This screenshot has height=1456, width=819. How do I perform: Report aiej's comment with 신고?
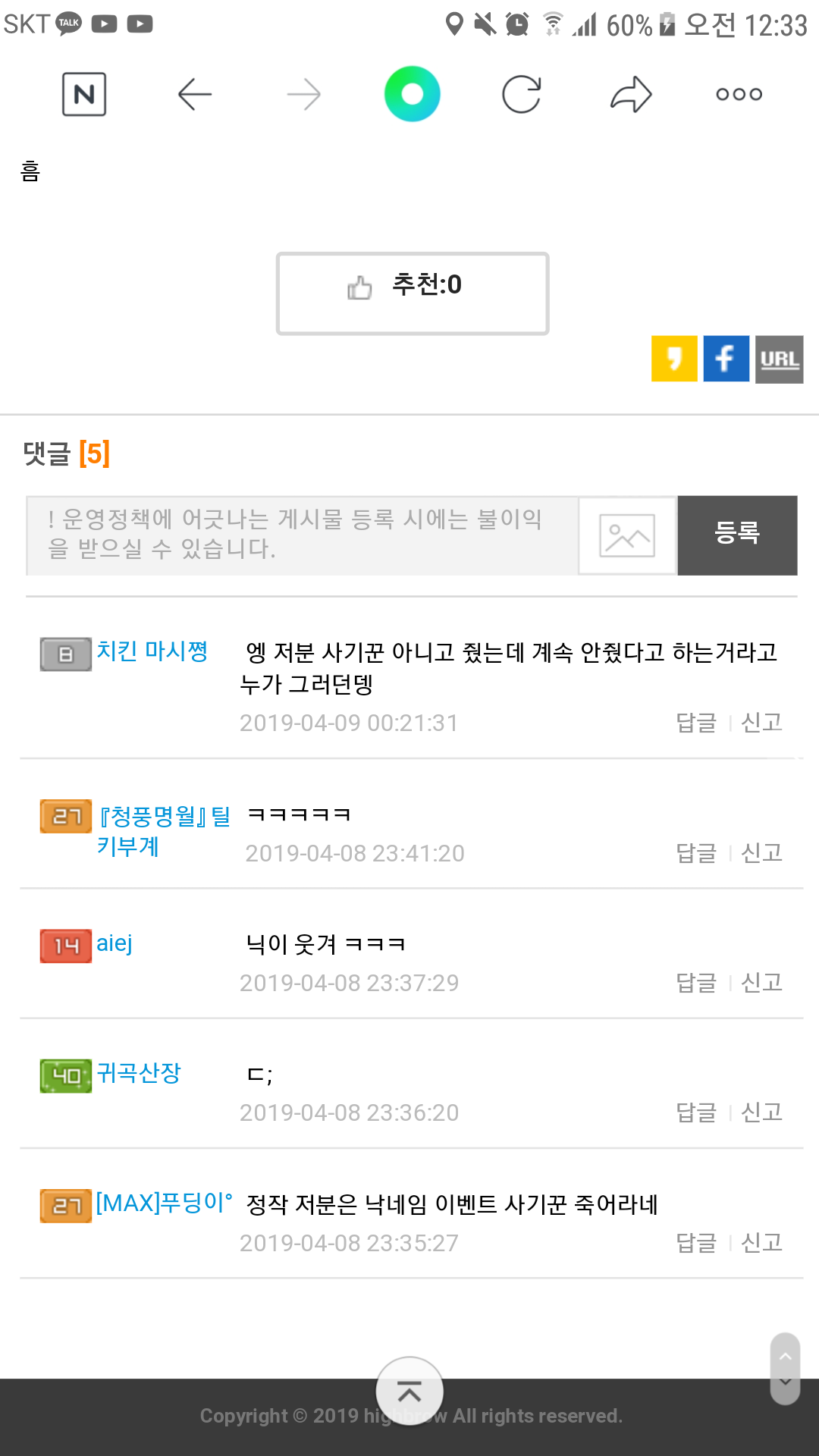761,983
